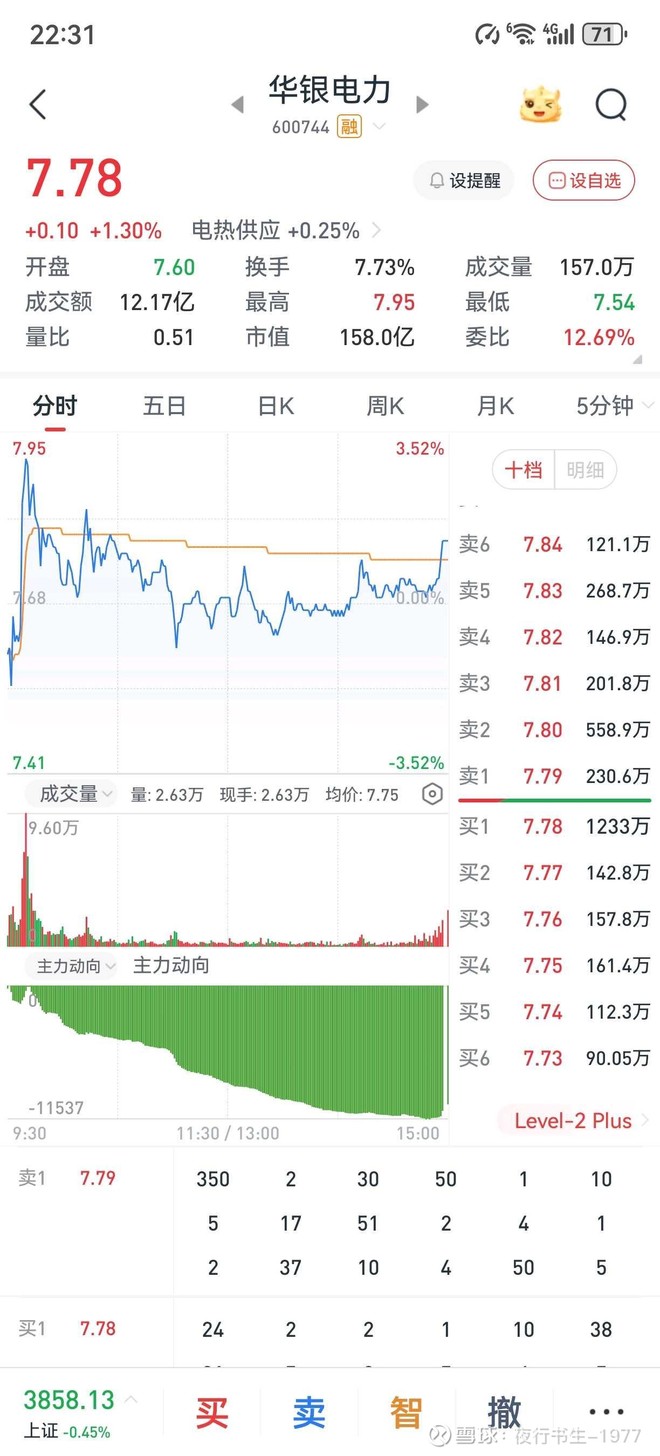Open the search magnifier icon
This screenshot has height=1456, width=660.
point(610,104)
